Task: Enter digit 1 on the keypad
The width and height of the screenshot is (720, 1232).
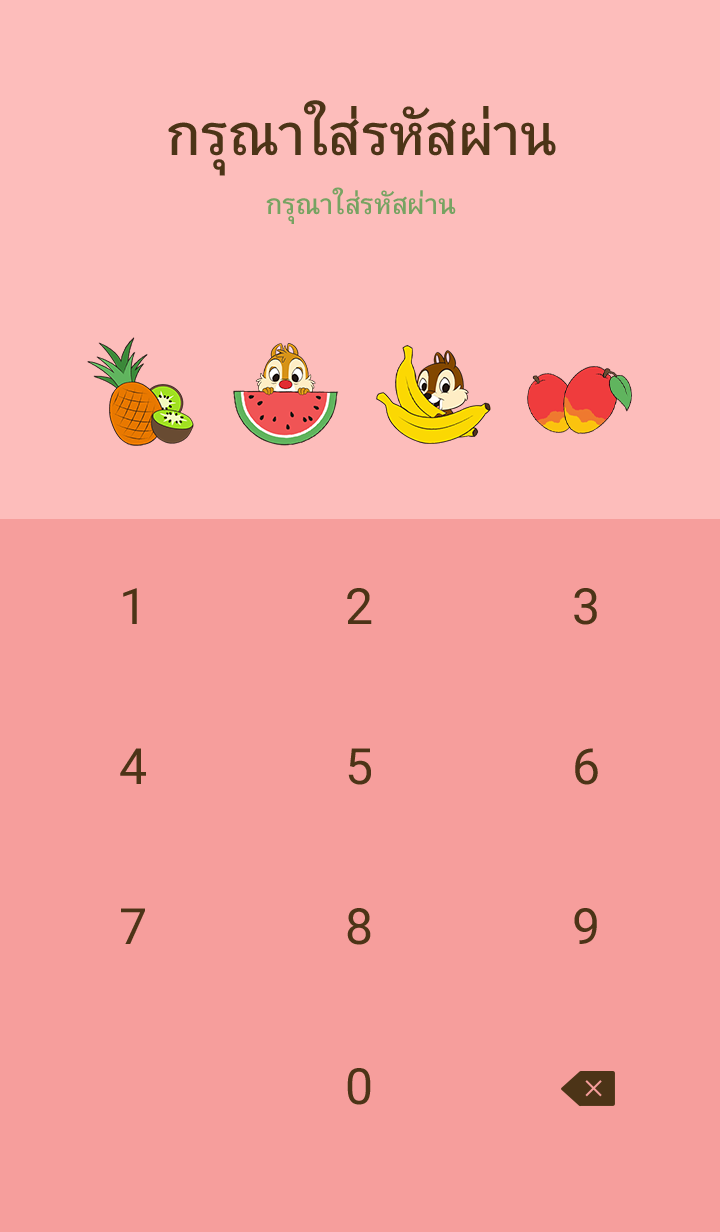Action: [132, 608]
